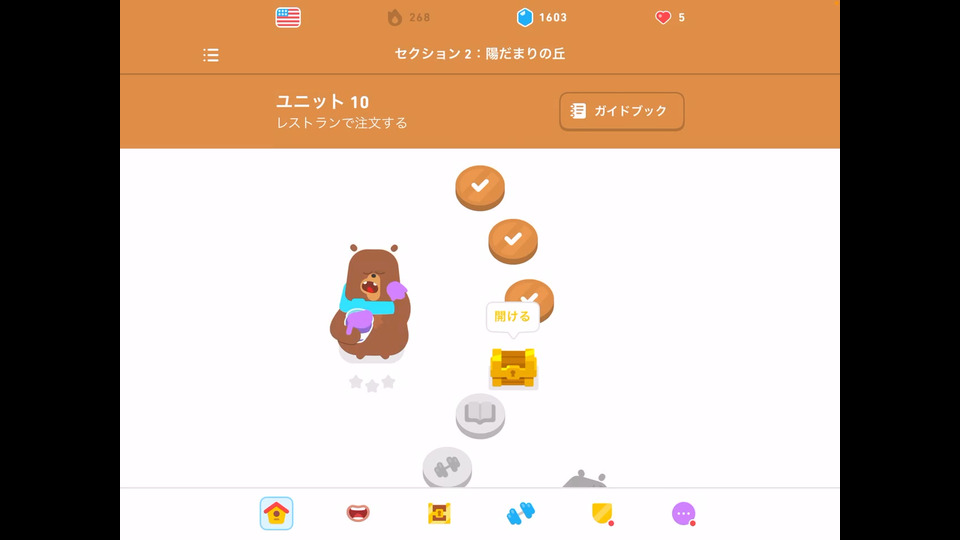Open the second completed lesson node
The image size is (960, 540).
(513, 240)
